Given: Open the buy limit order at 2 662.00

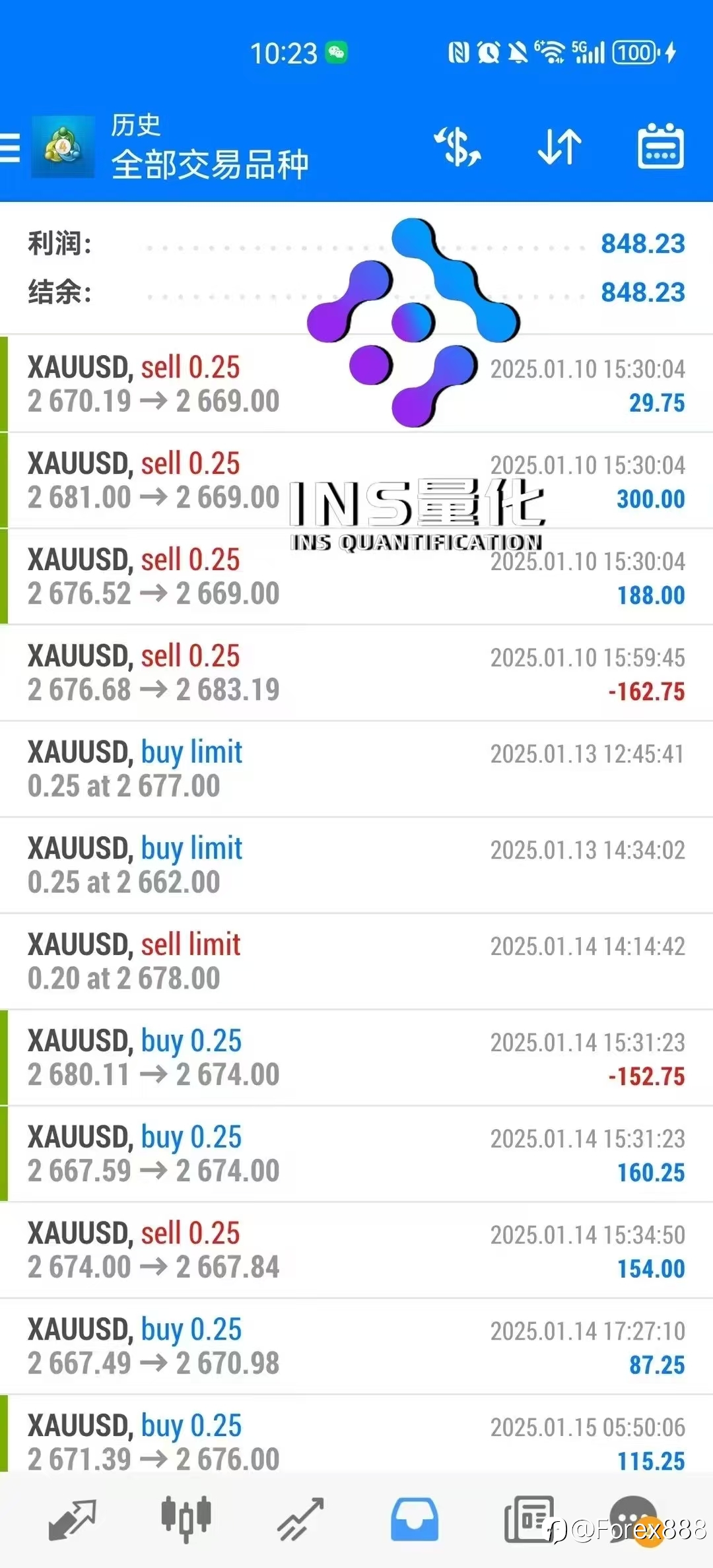Looking at the screenshot, I should tap(356, 866).
